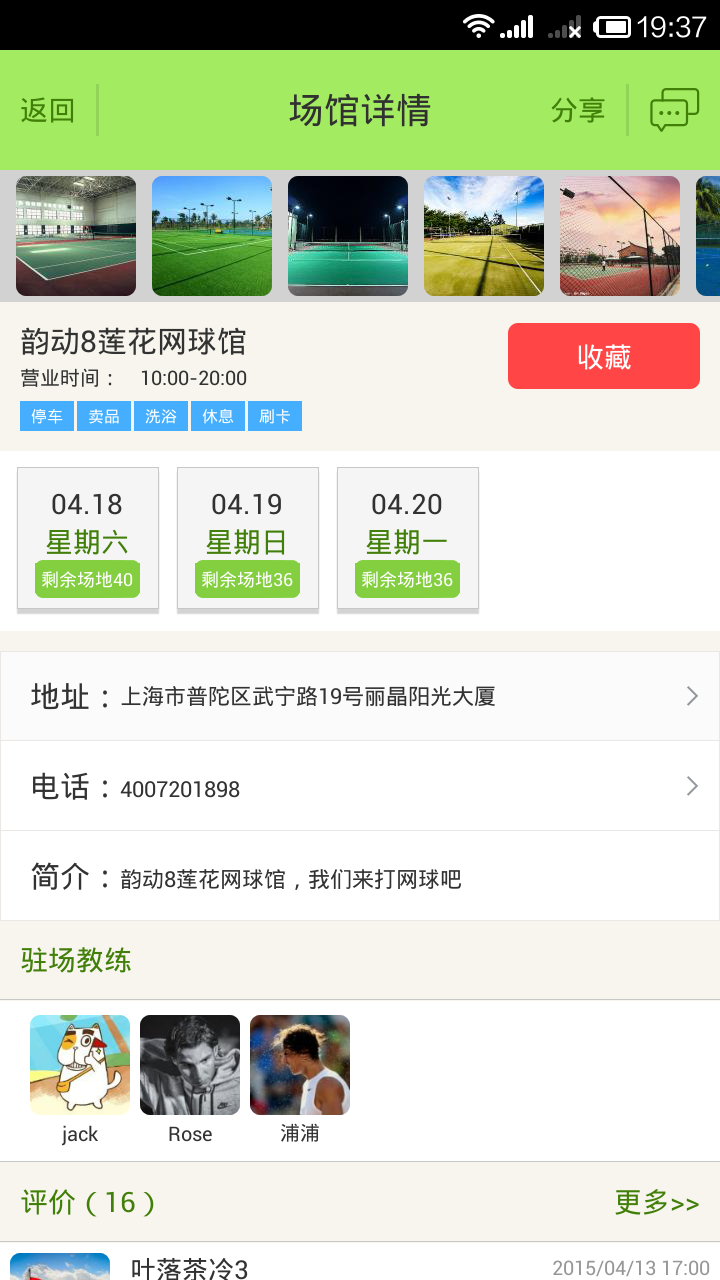Viewport: 720px width, 1280px height.
Task: Select the 04.18 星期六 date card
Action: [87, 538]
